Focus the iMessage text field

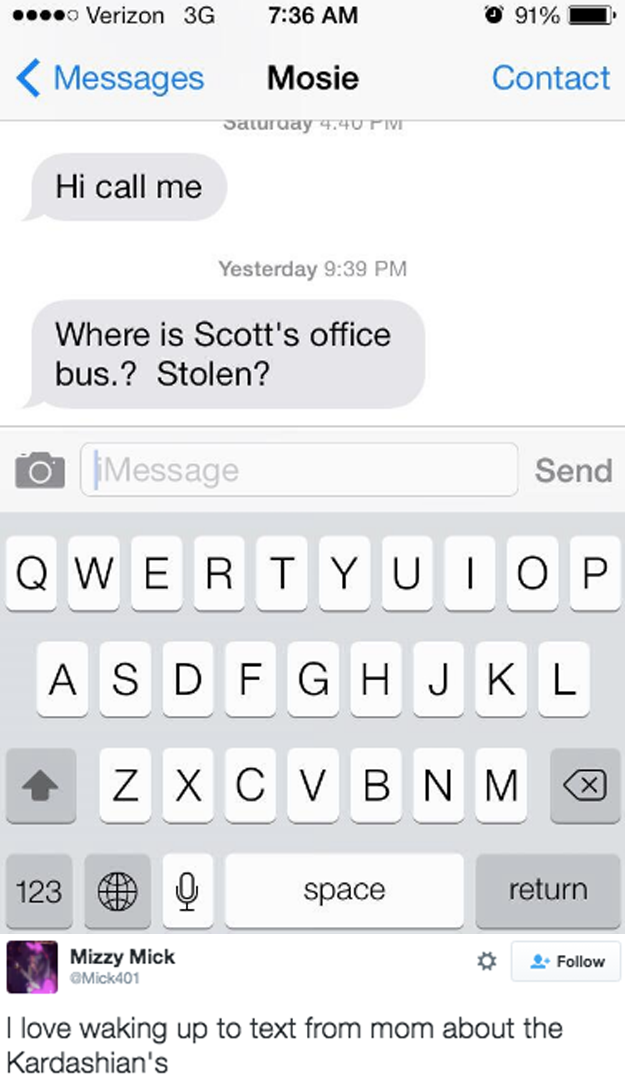coord(300,470)
